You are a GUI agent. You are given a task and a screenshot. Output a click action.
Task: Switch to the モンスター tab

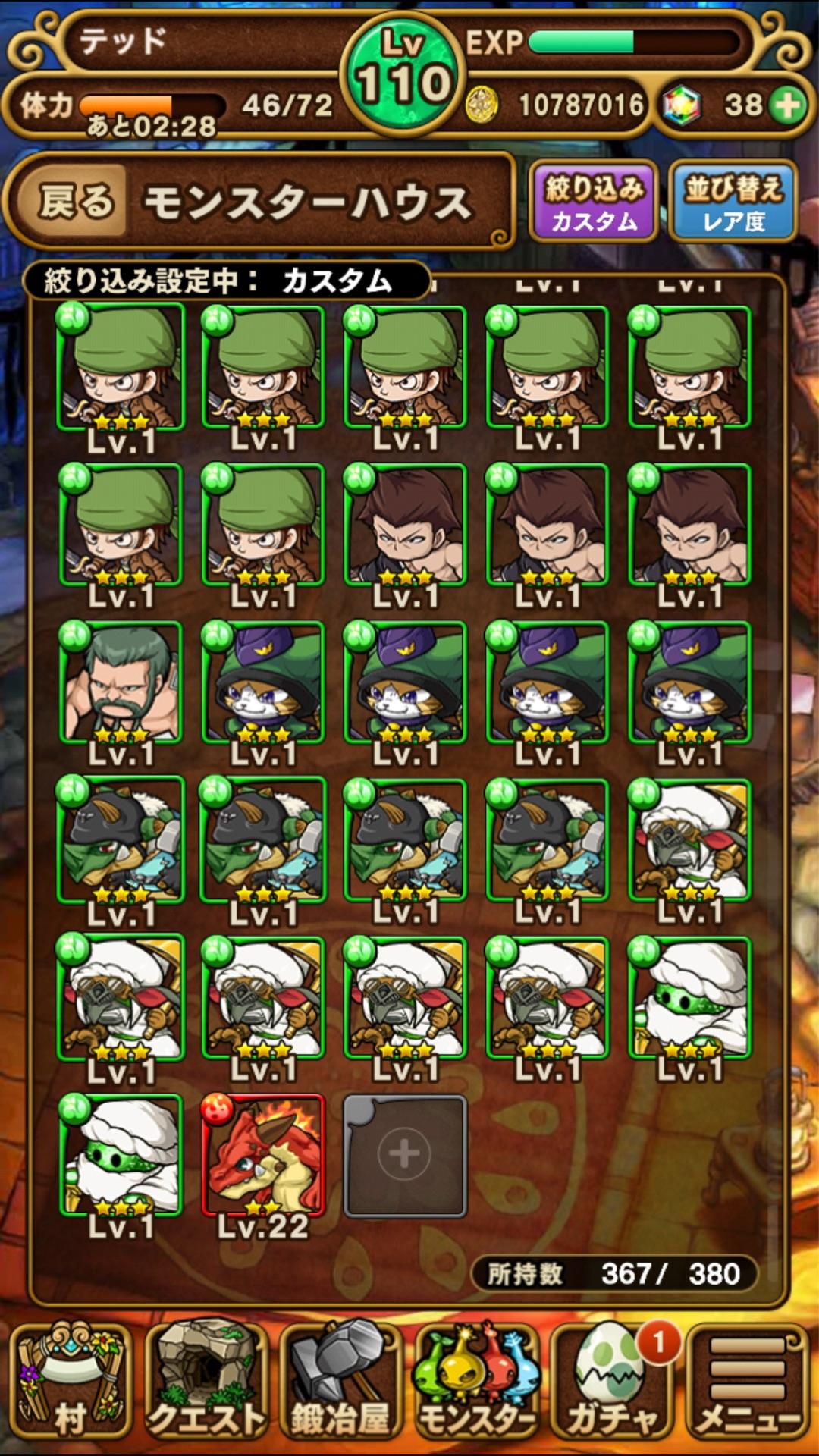coord(476,1382)
